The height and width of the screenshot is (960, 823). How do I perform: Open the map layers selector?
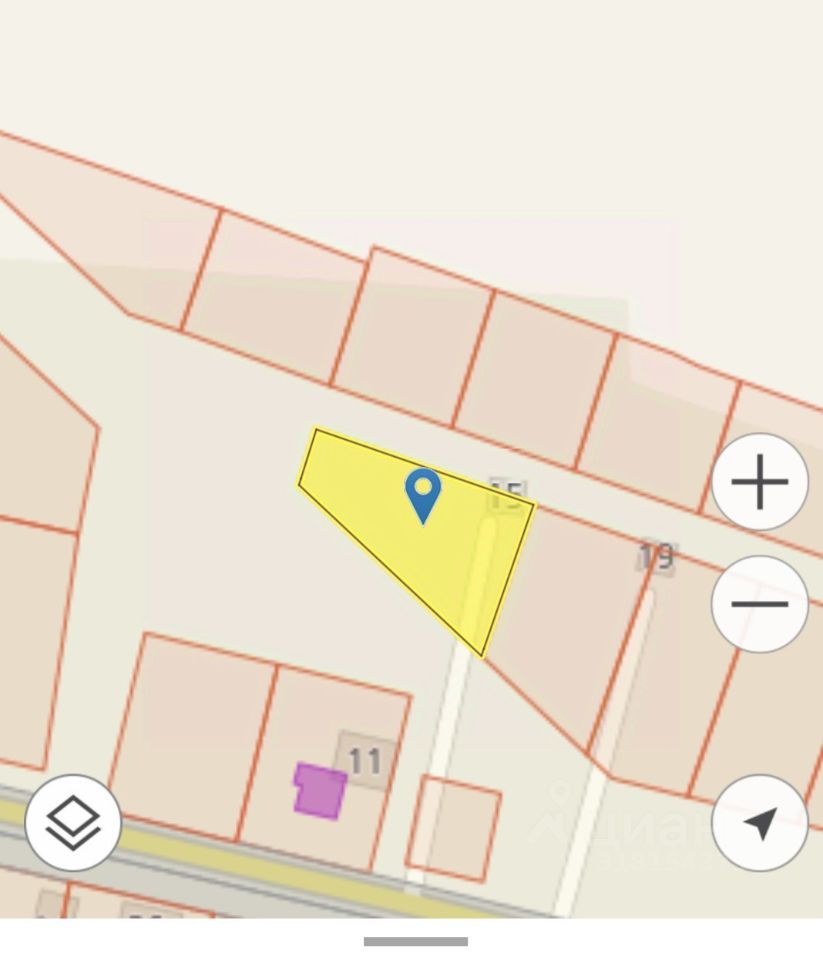click(x=73, y=823)
